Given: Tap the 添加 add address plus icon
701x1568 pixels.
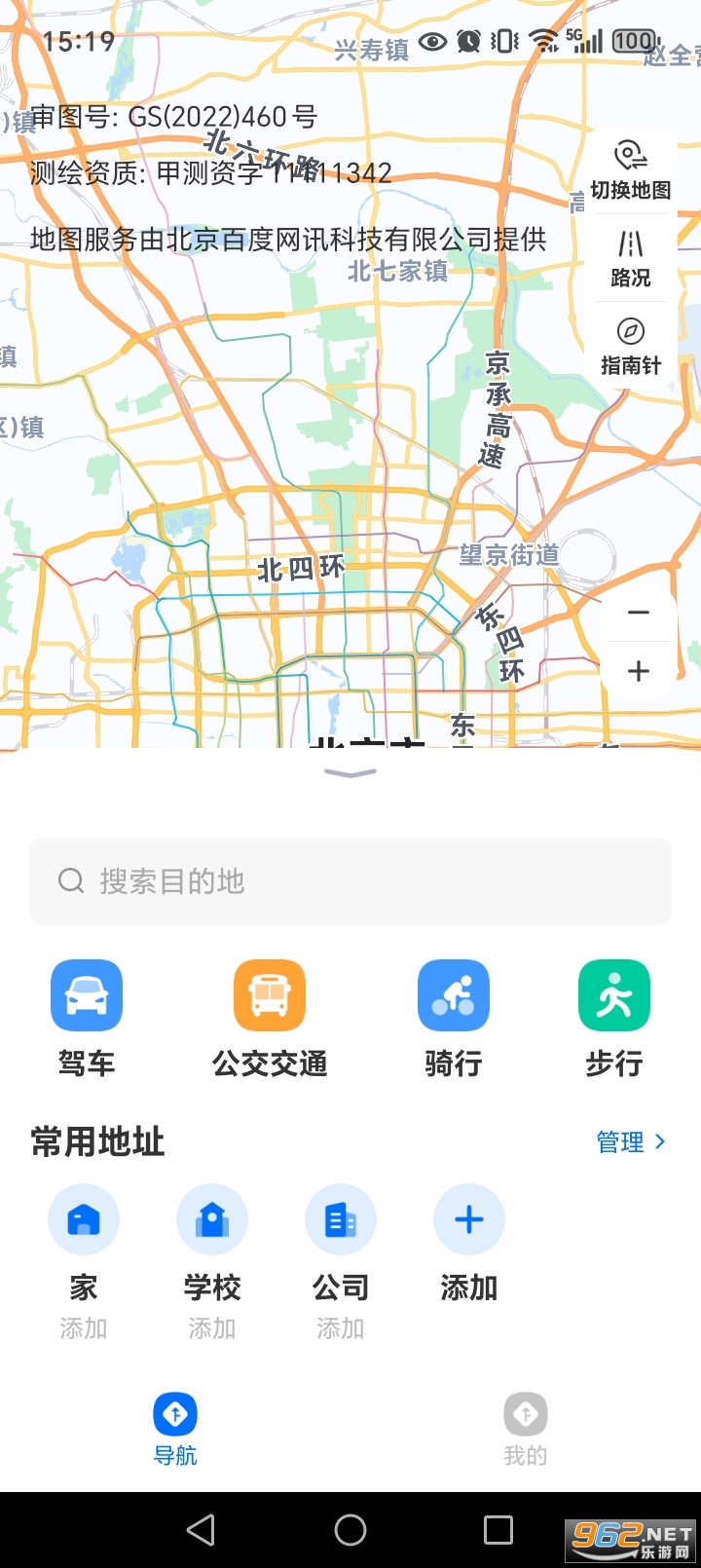Looking at the screenshot, I should coord(469,1218).
